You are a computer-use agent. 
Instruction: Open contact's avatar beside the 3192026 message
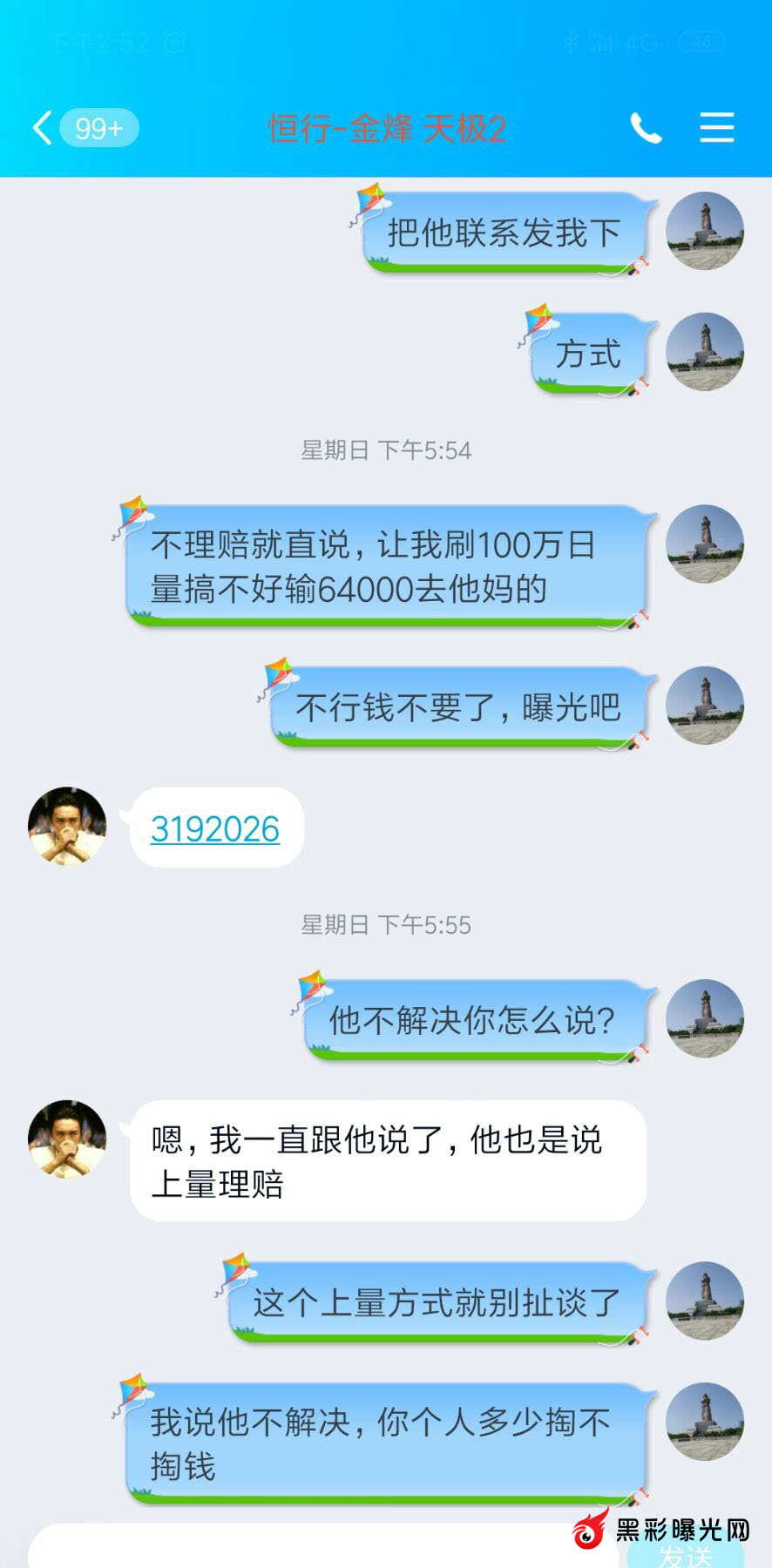pyautogui.click(x=67, y=826)
